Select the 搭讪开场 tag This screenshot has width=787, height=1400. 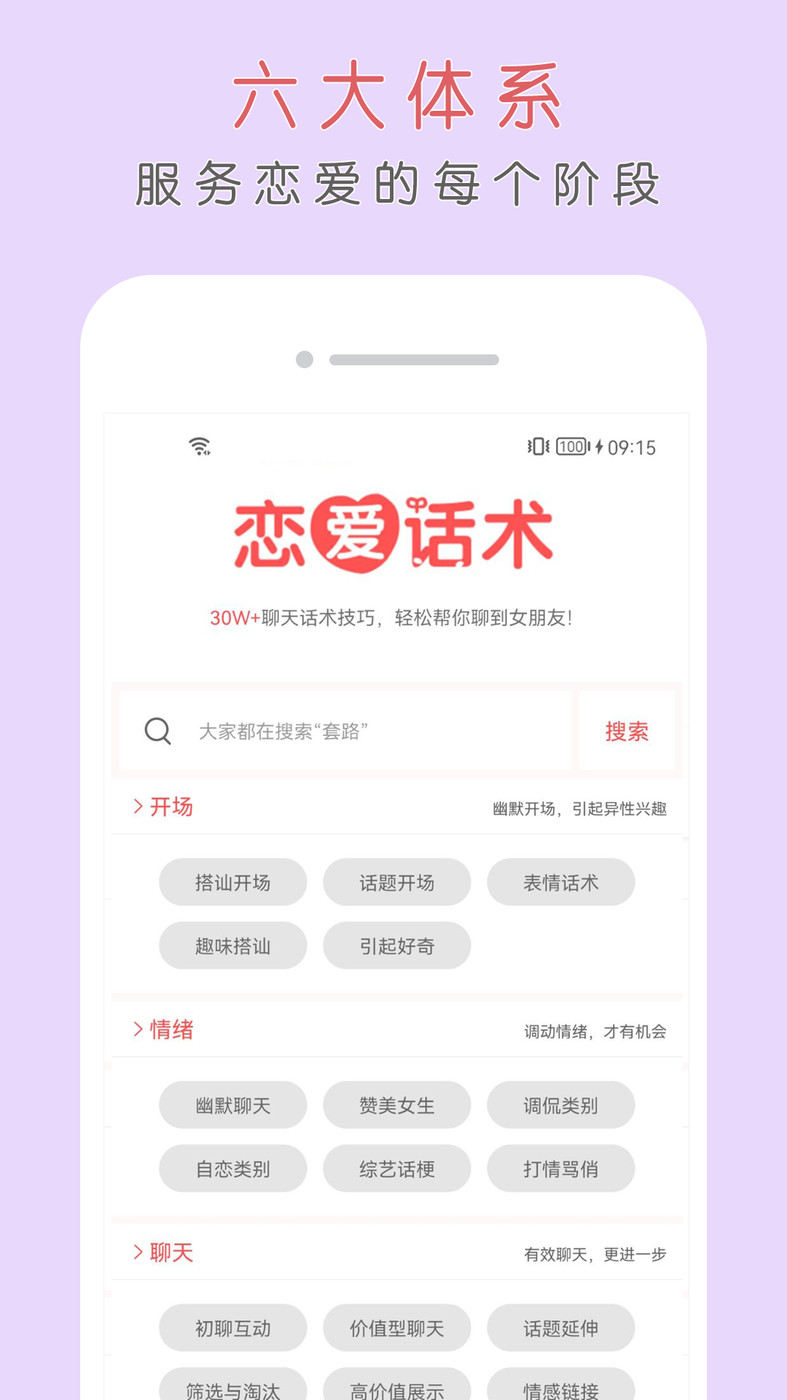[233, 882]
